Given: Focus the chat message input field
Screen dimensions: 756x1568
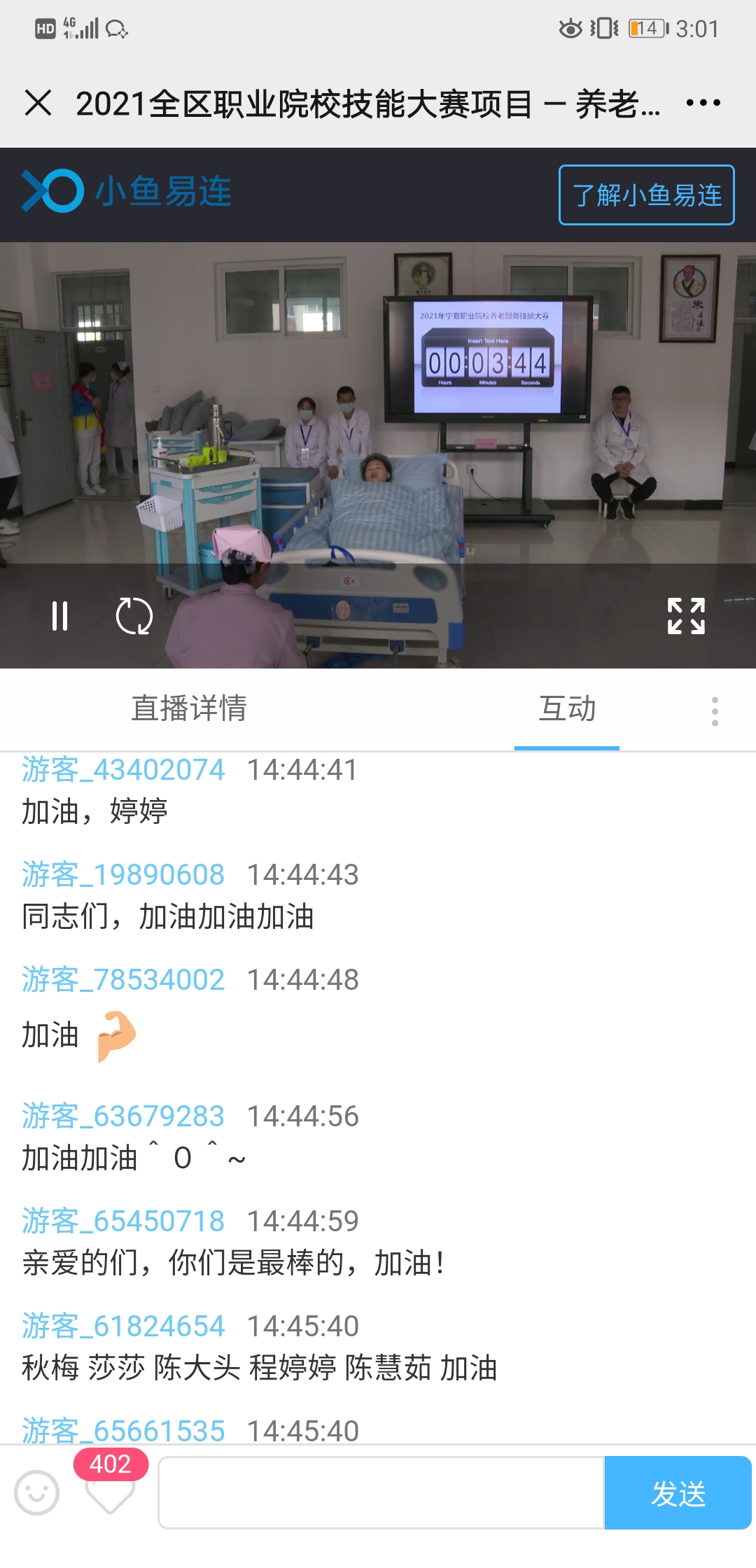Looking at the screenshot, I should point(381,1492).
